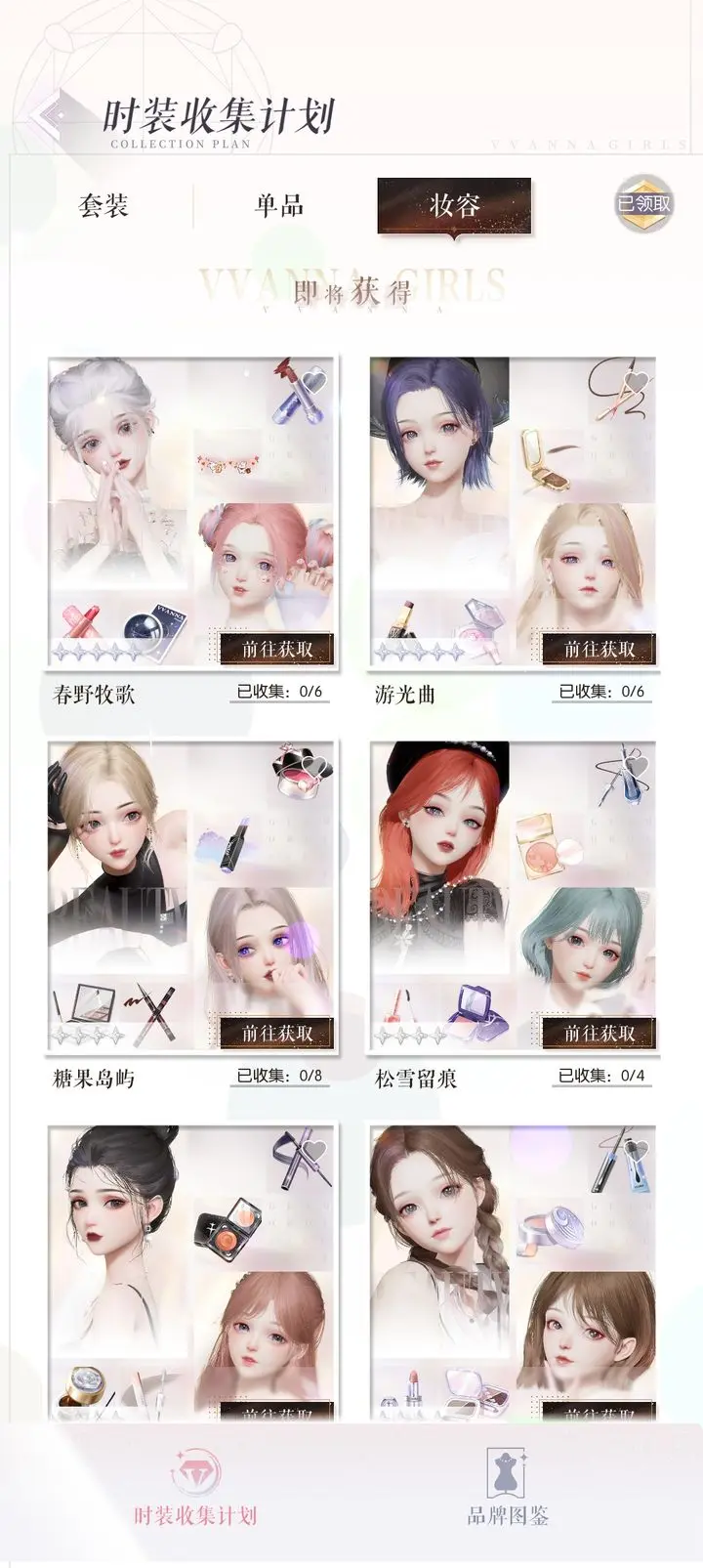The height and width of the screenshot is (1568, 703).
Task: Switch to the 单品 tab
Action: (x=279, y=206)
